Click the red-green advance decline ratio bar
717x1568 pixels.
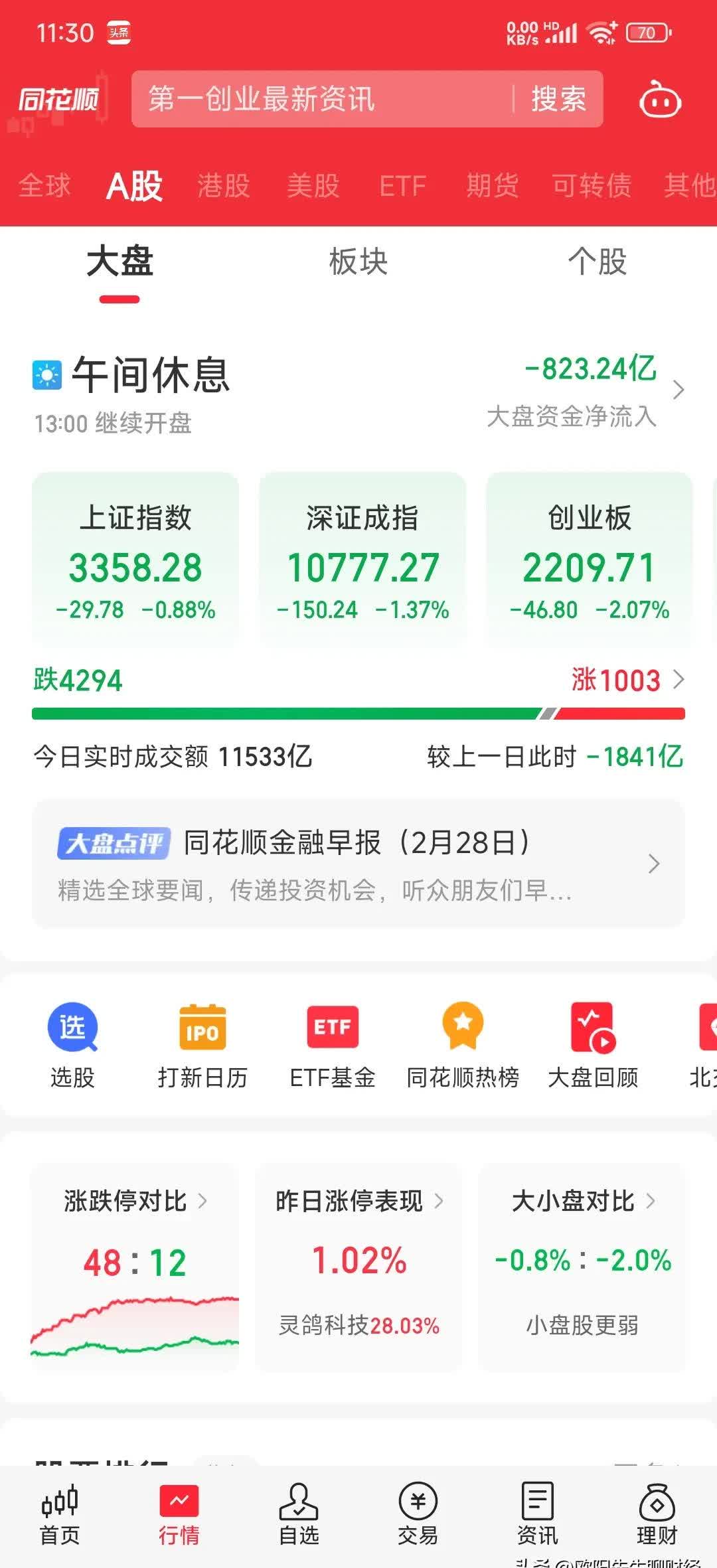pyautogui.click(x=358, y=714)
